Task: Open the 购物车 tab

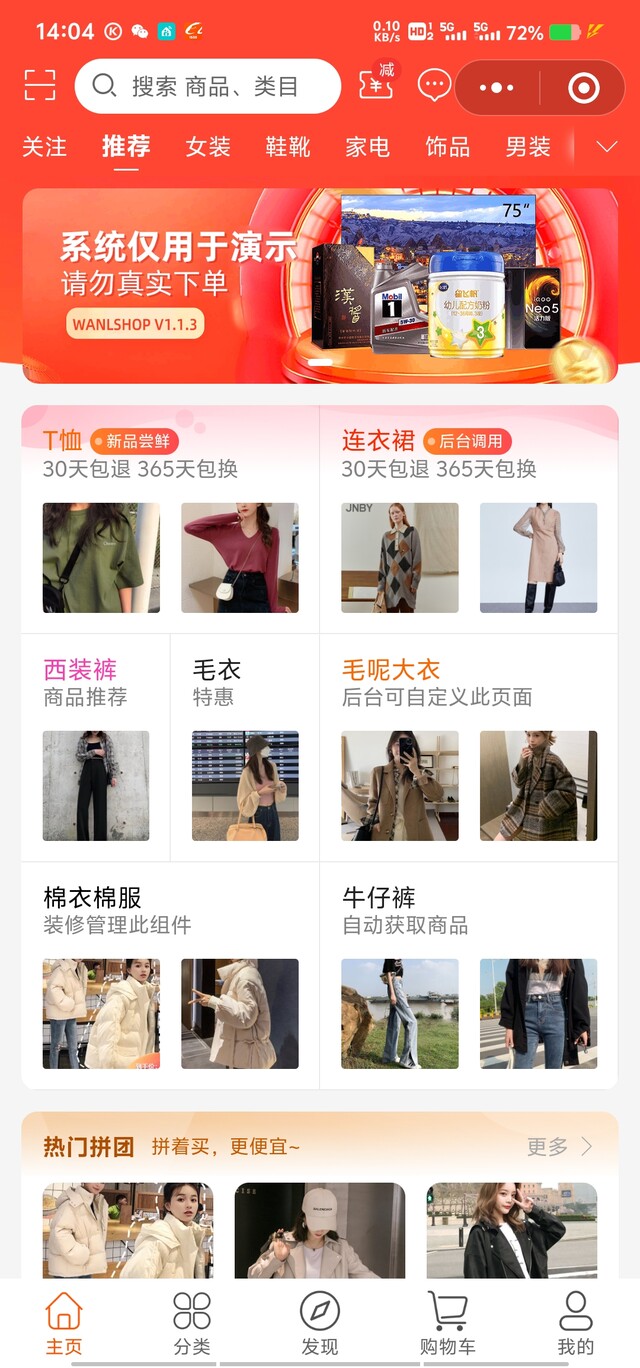Action: point(447,1322)
